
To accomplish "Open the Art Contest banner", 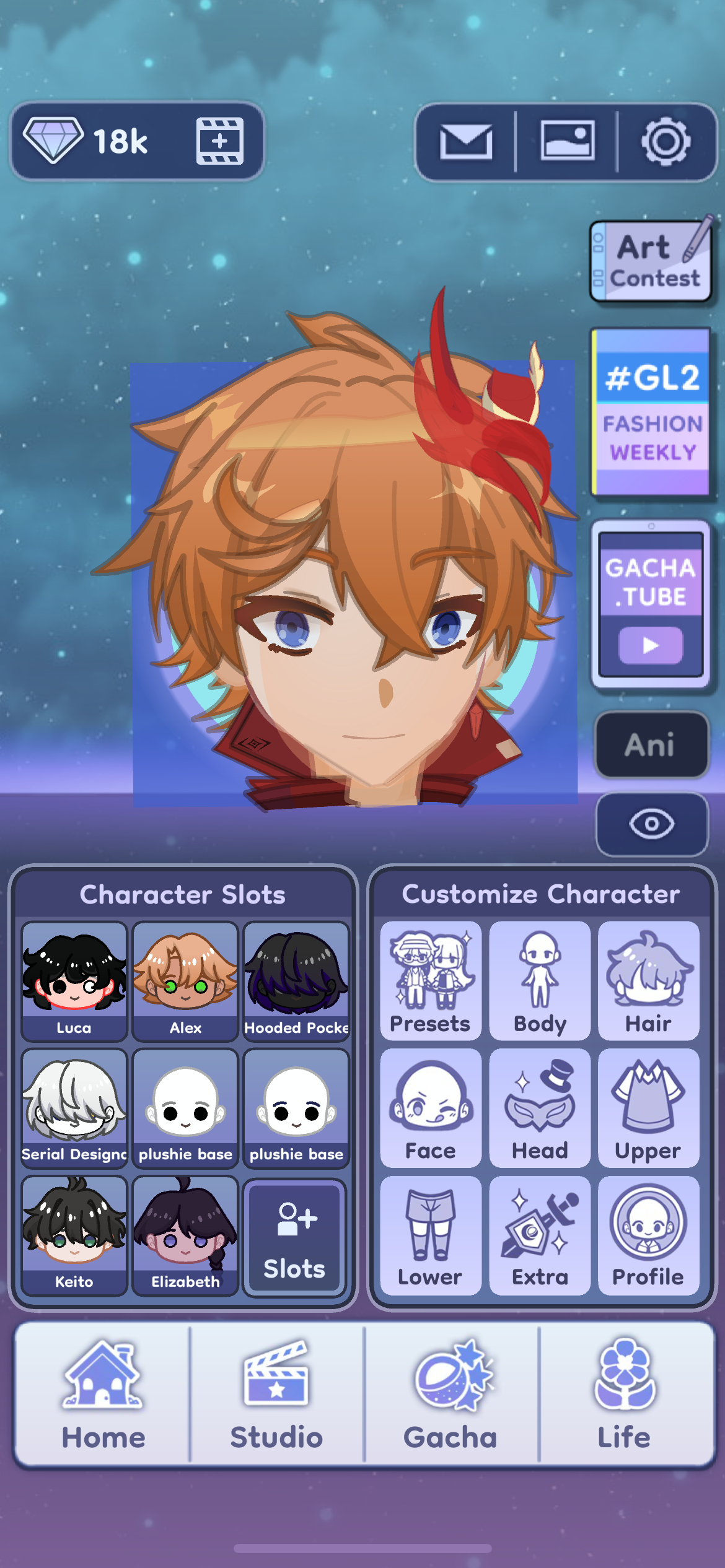I will click(x=651, y=261).
